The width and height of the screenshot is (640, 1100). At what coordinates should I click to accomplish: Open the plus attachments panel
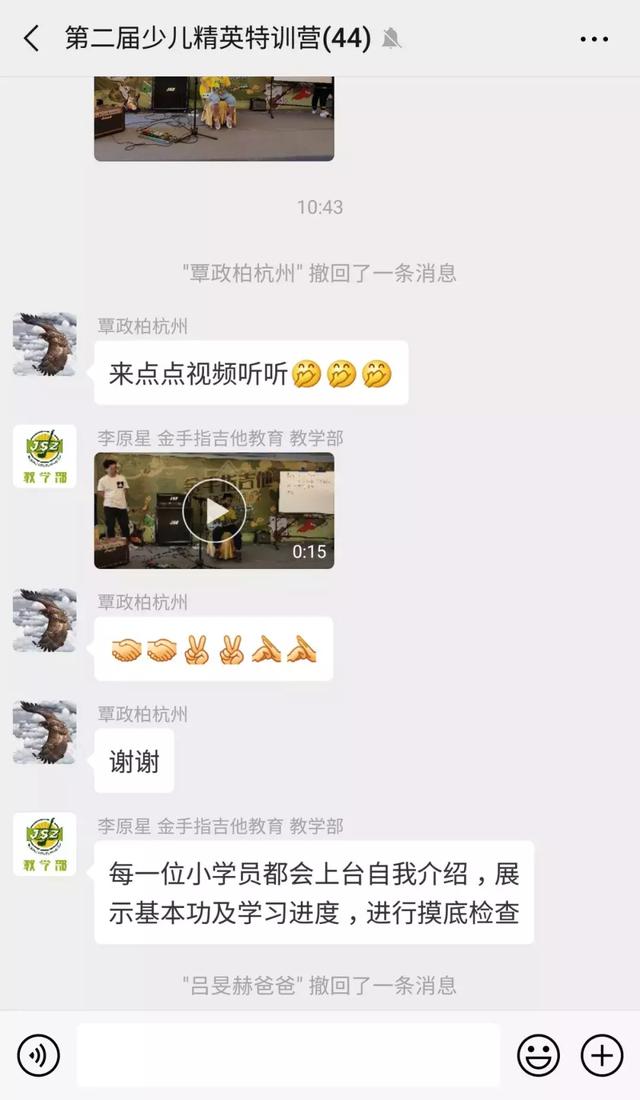pos(602,1055)
